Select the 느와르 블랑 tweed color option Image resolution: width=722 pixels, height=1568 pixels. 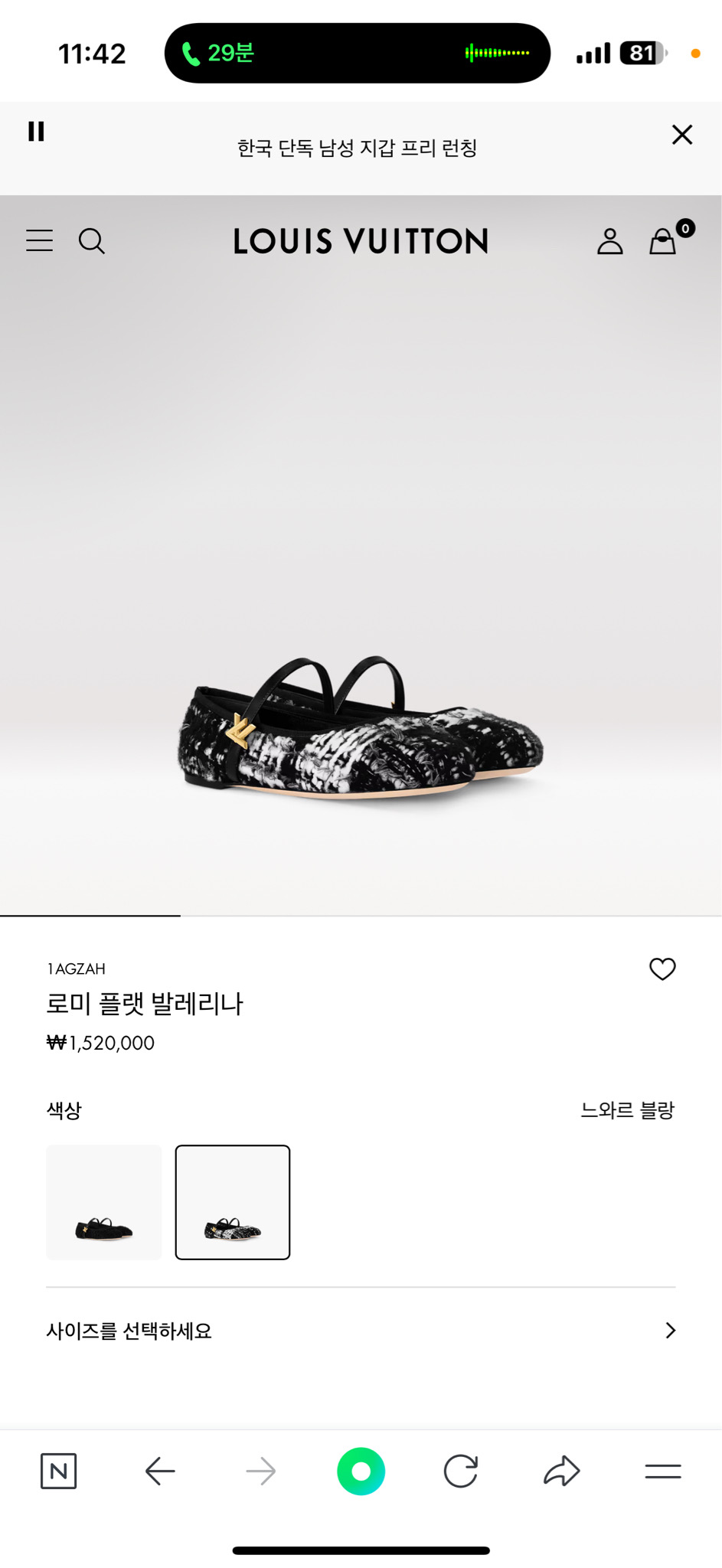pyautogui.click(x=233, y=1202)
